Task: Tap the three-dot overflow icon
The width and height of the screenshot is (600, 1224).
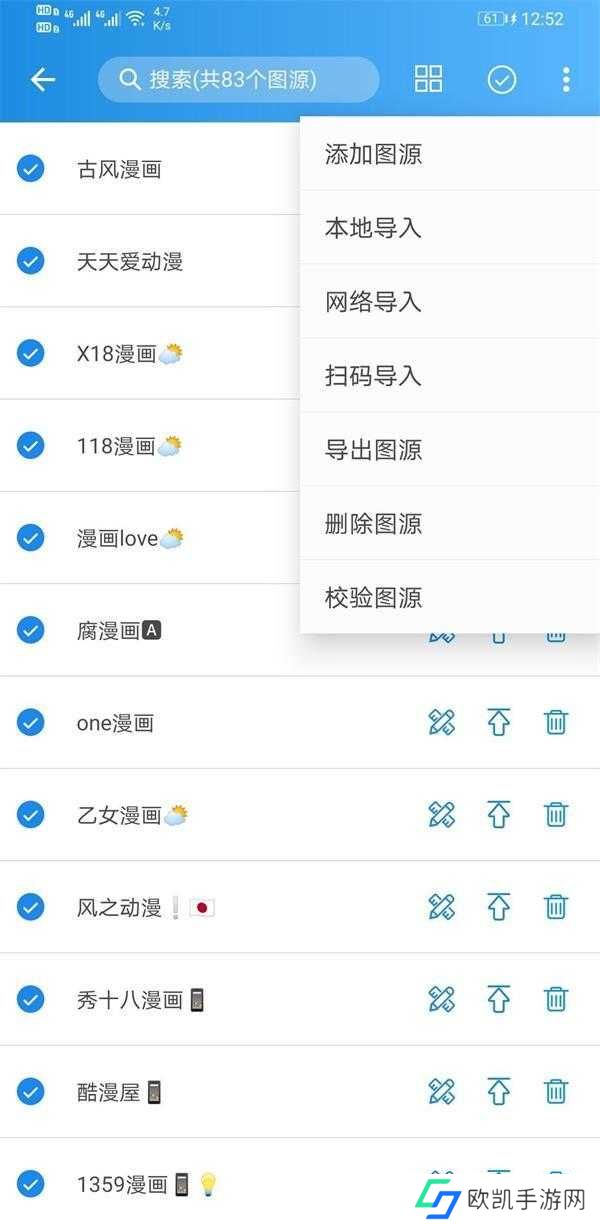Action: click(x=566, y=79)
